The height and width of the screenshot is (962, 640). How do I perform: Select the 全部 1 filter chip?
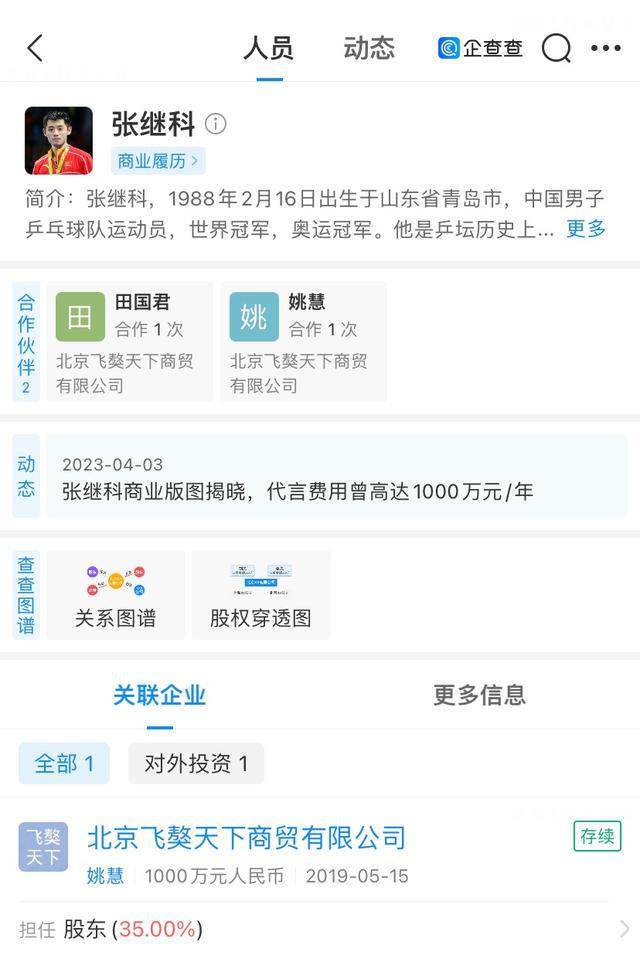pos(64,764)
